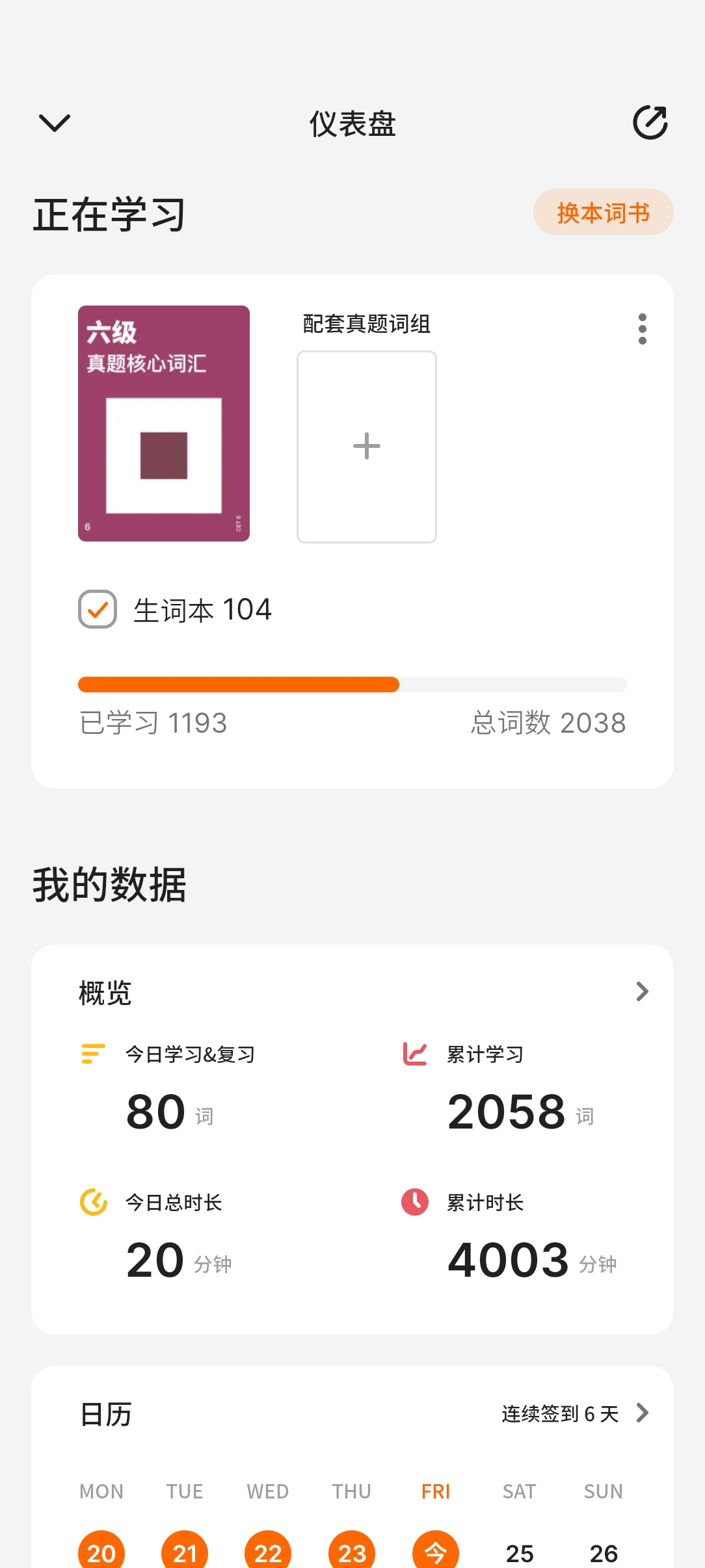Expand the 概览 overview chevron
This screenshot has height=1568, width=705.
coord(642,991)
